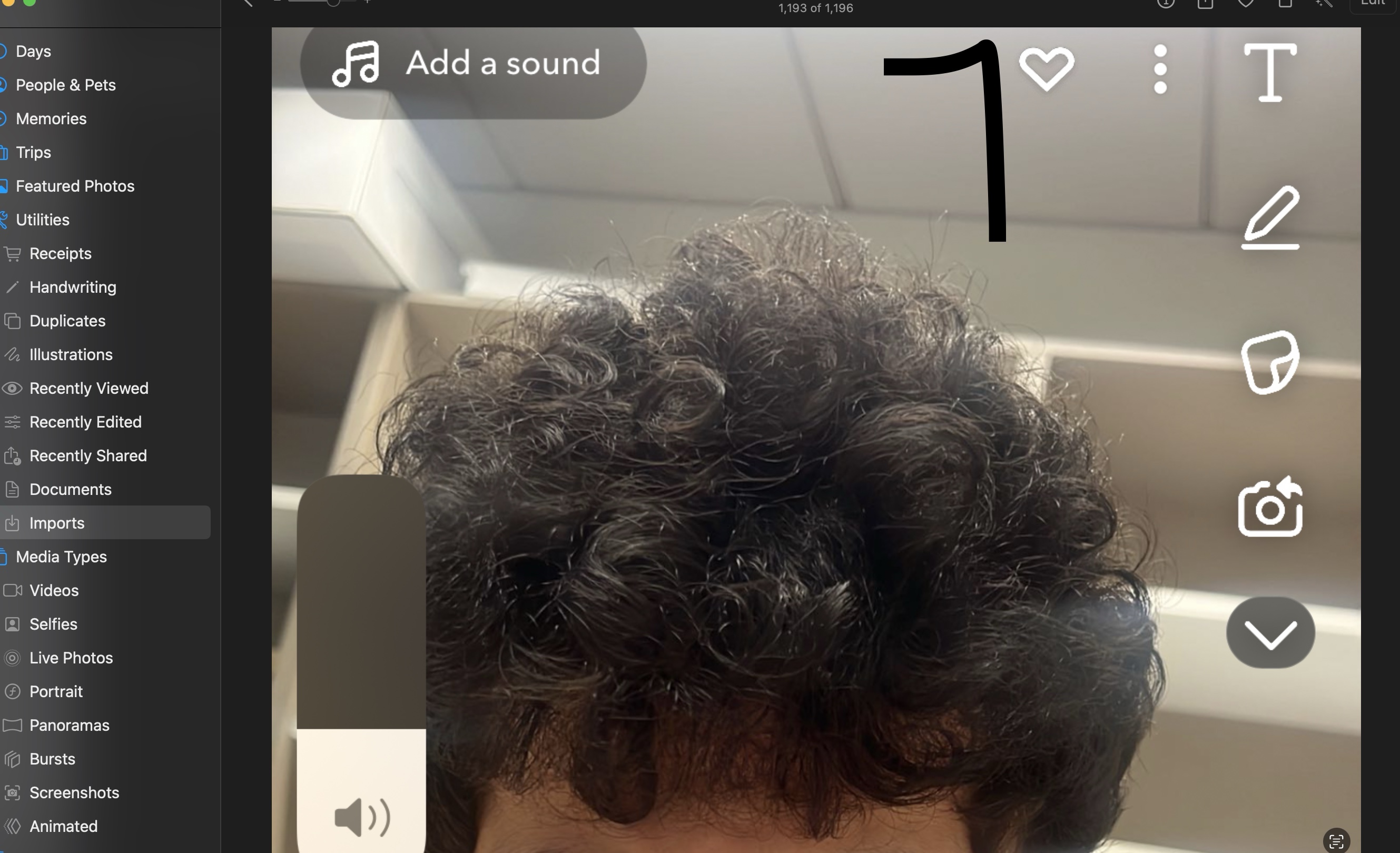Go to Memories
The image size is (1400, 853).
point(51,118)
